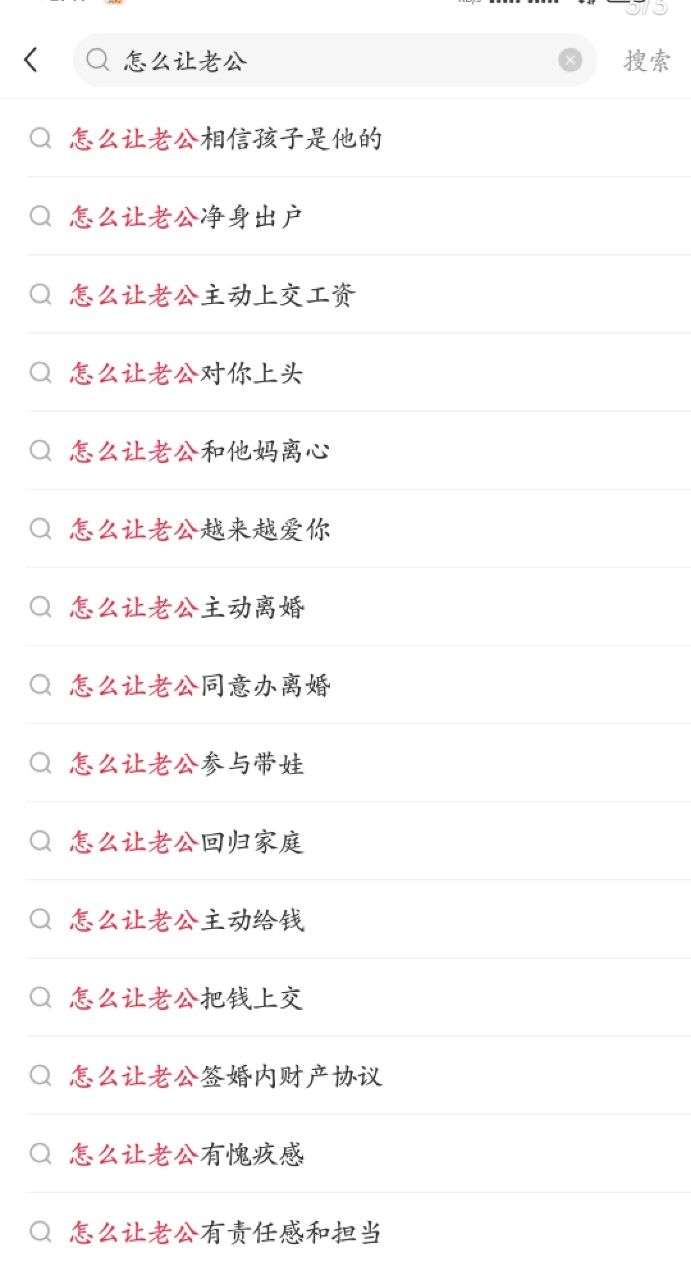
Task: Choose suggestion 怎么让老公参与带娃
Action: pos(187,764)
